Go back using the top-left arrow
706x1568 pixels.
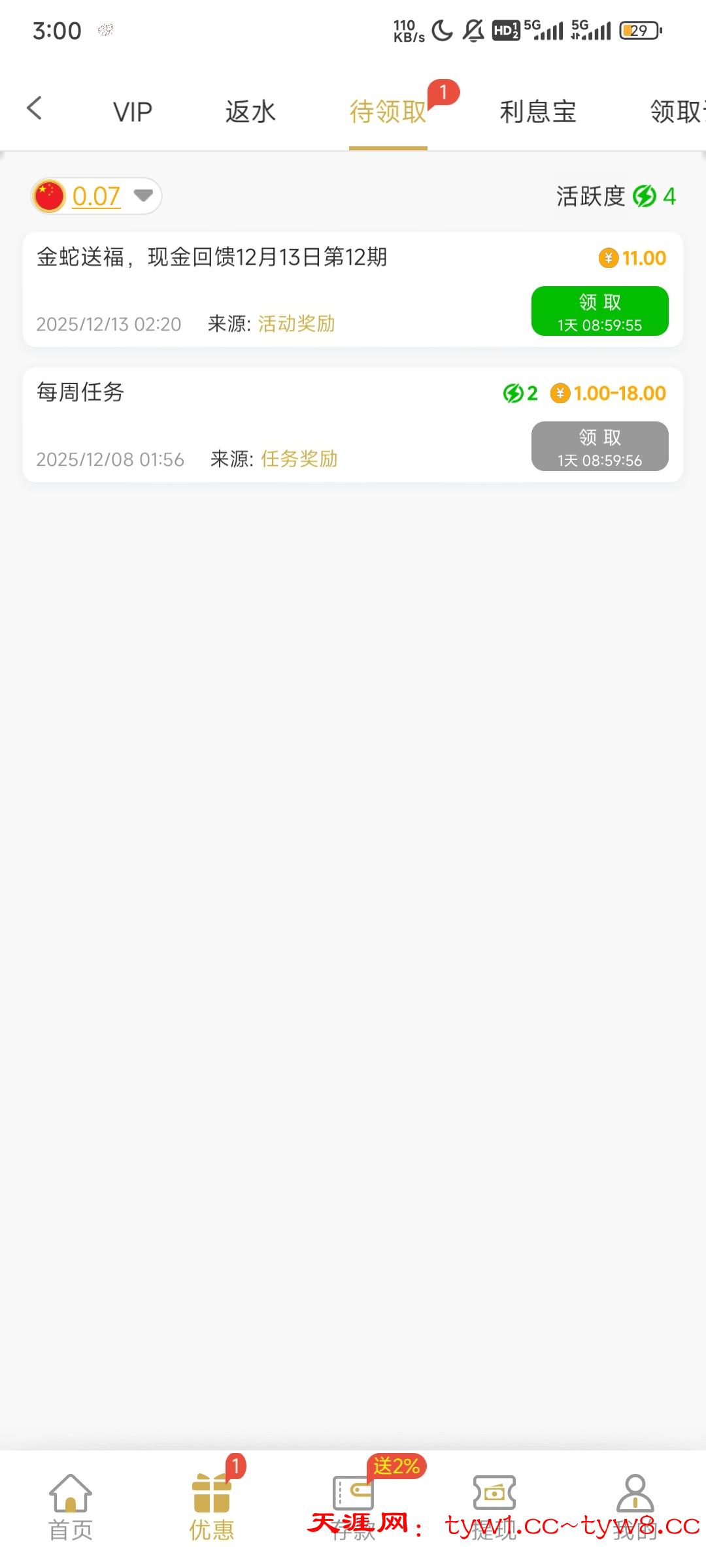pos(35,108)
